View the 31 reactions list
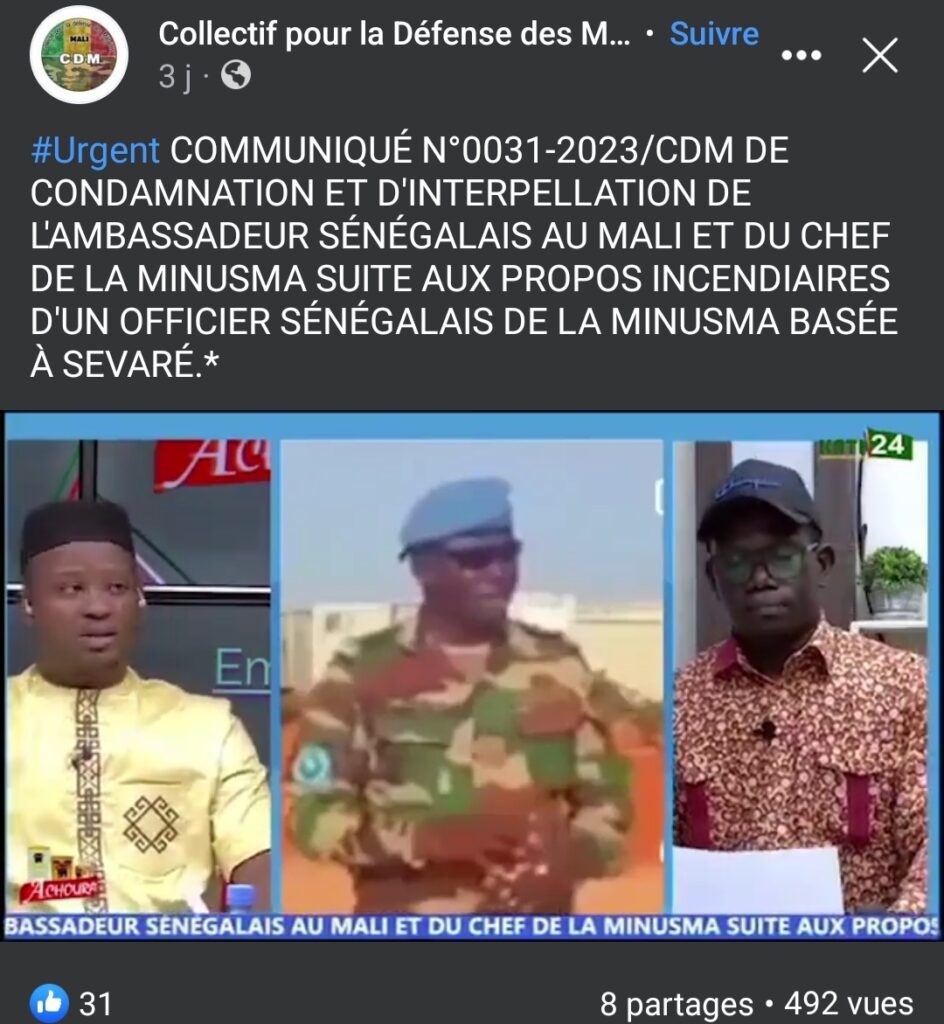Screen dimensions: 944x1024 73,1002
